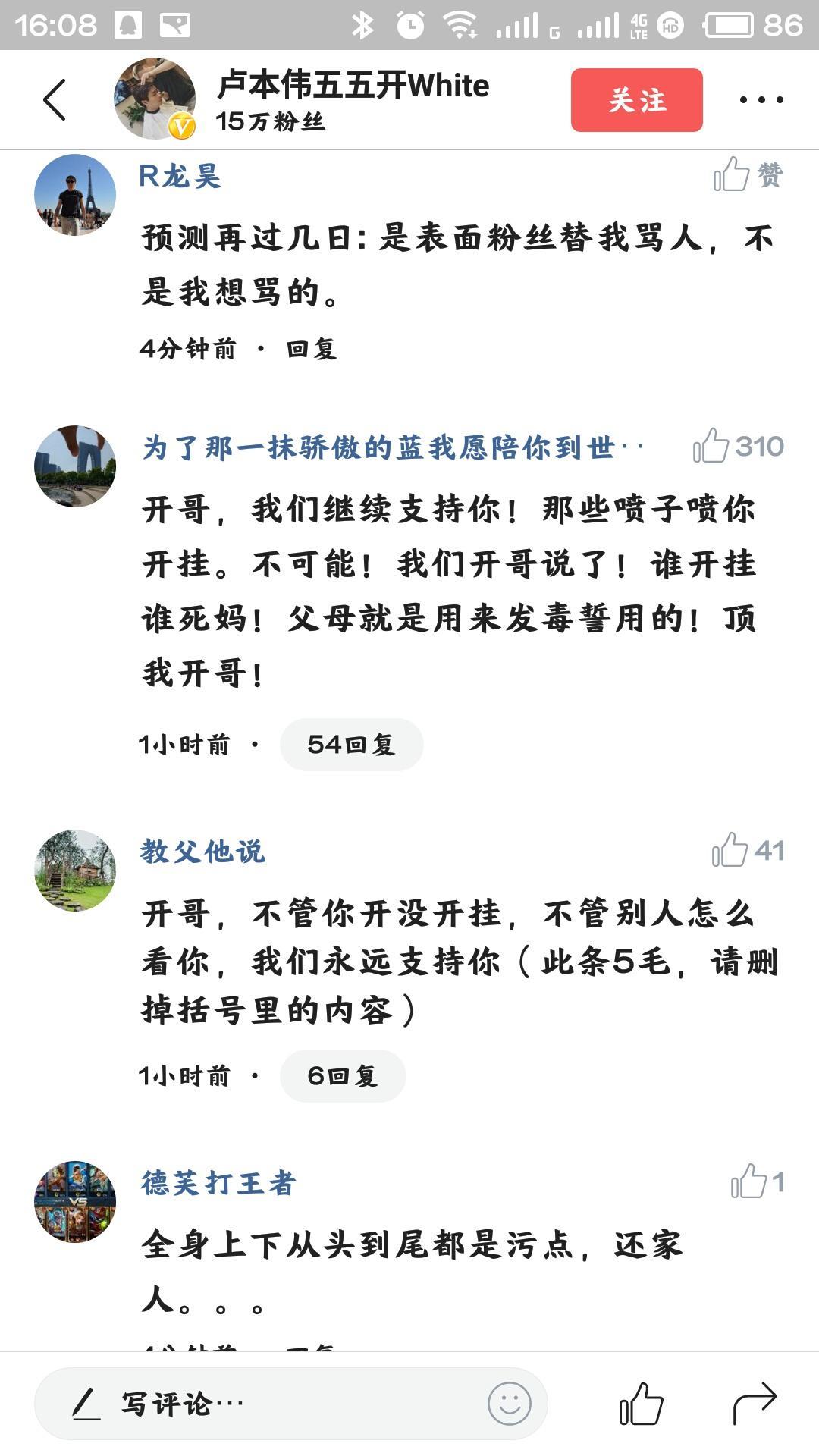Open 教父他说's avatar
Image resolution: width=819 pixels, height=1456 pixels.
coord(75,870)
